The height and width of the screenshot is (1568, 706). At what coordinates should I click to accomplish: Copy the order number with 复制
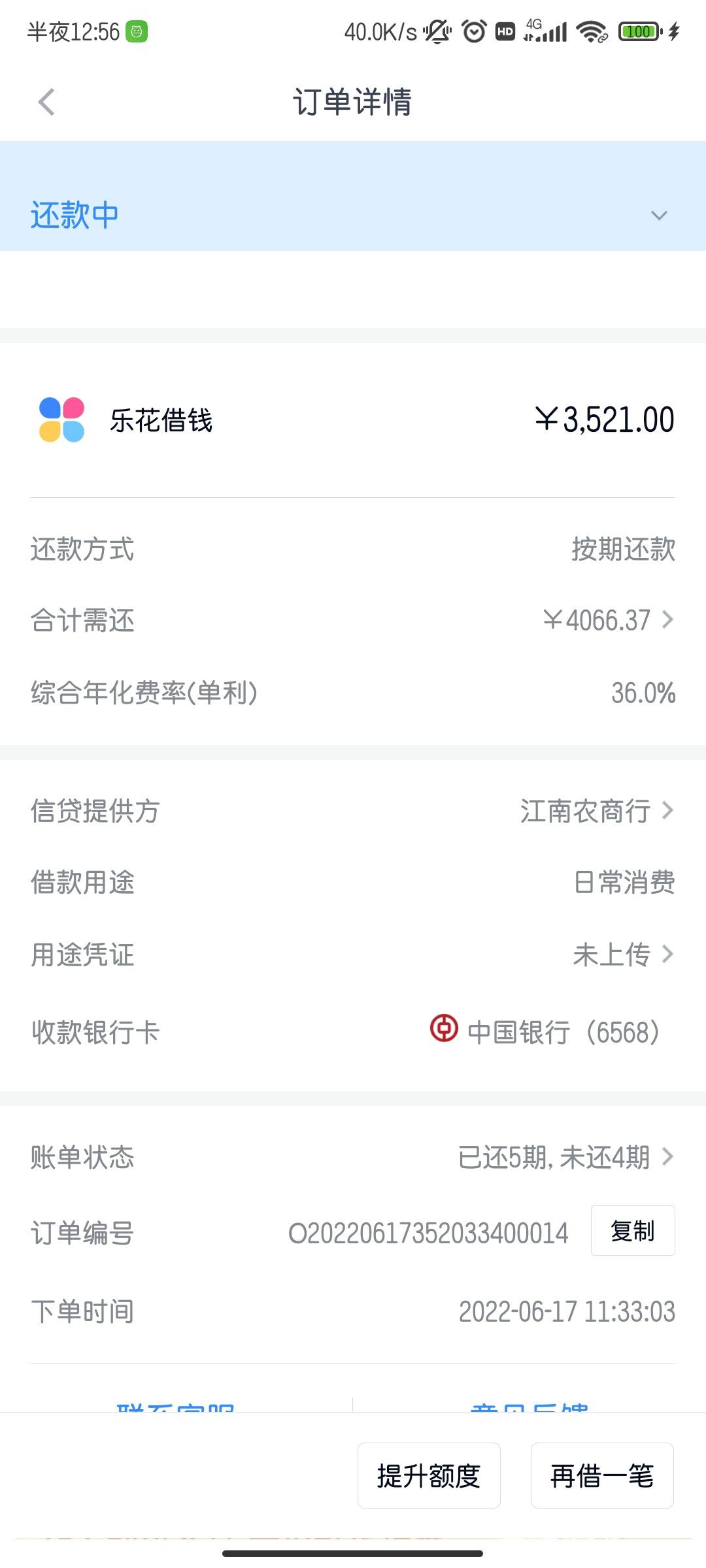click(633, 1231)
